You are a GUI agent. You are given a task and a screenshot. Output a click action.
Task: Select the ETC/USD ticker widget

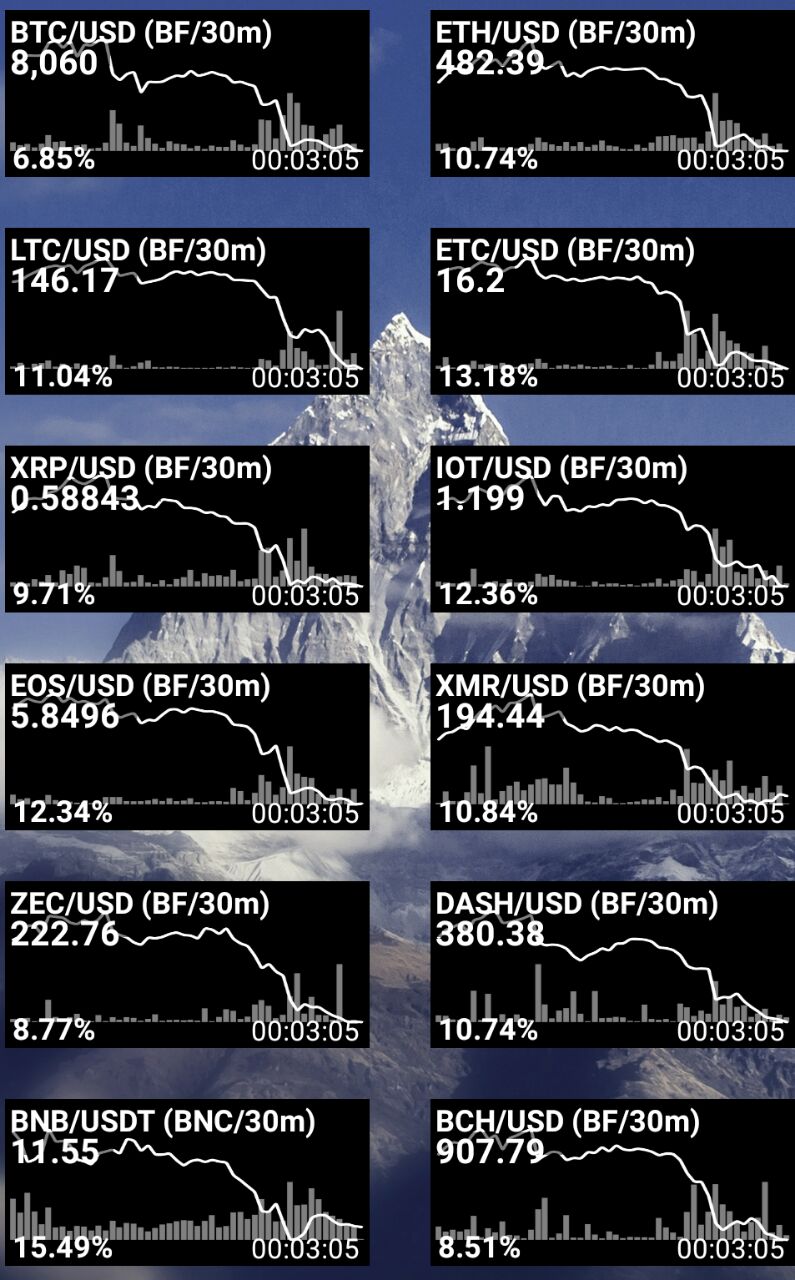pos(612,311)
